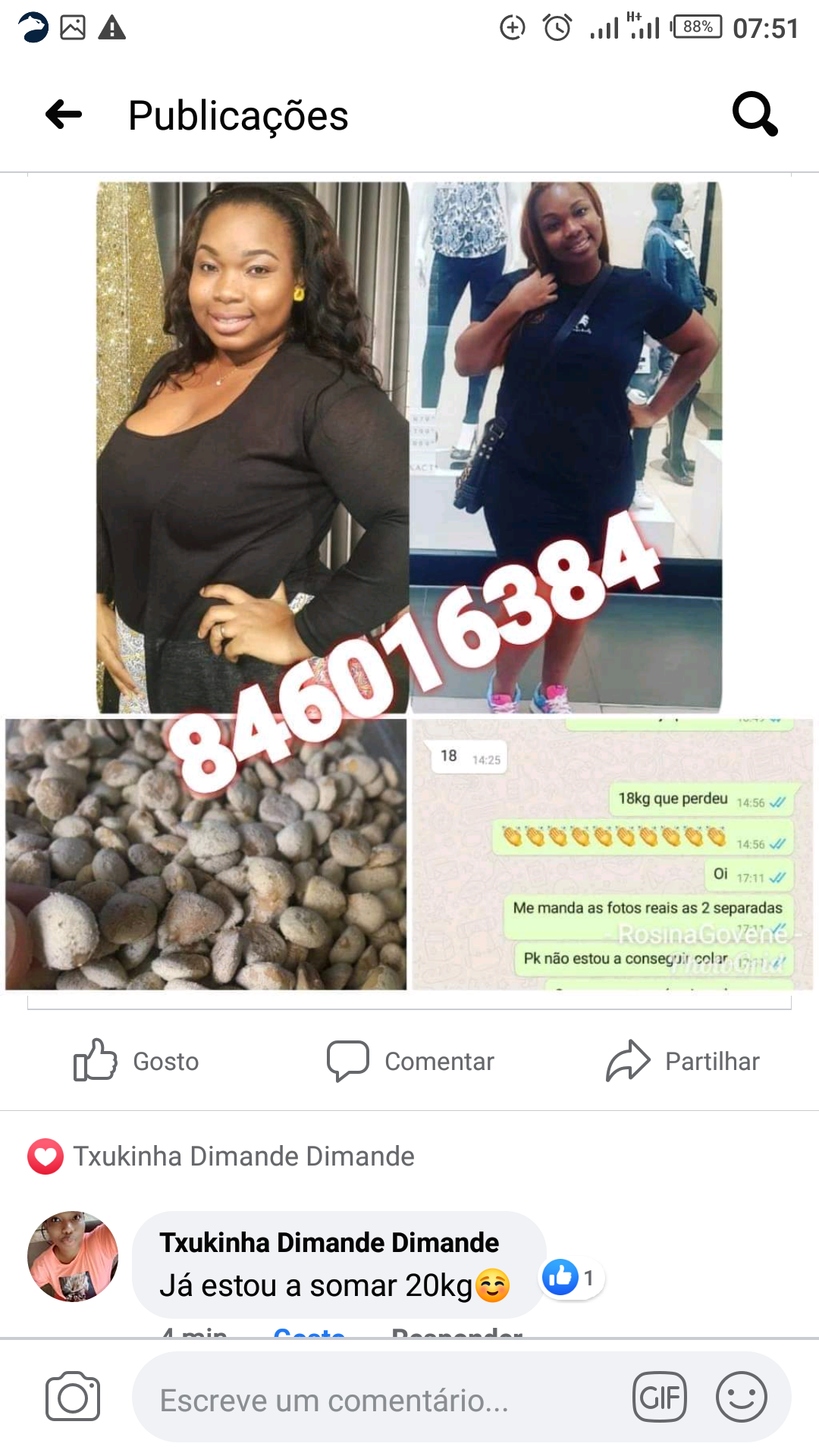Tap Comentar under the post
This screenshot has height=1456, width=819.
(x=410, y=1060)
